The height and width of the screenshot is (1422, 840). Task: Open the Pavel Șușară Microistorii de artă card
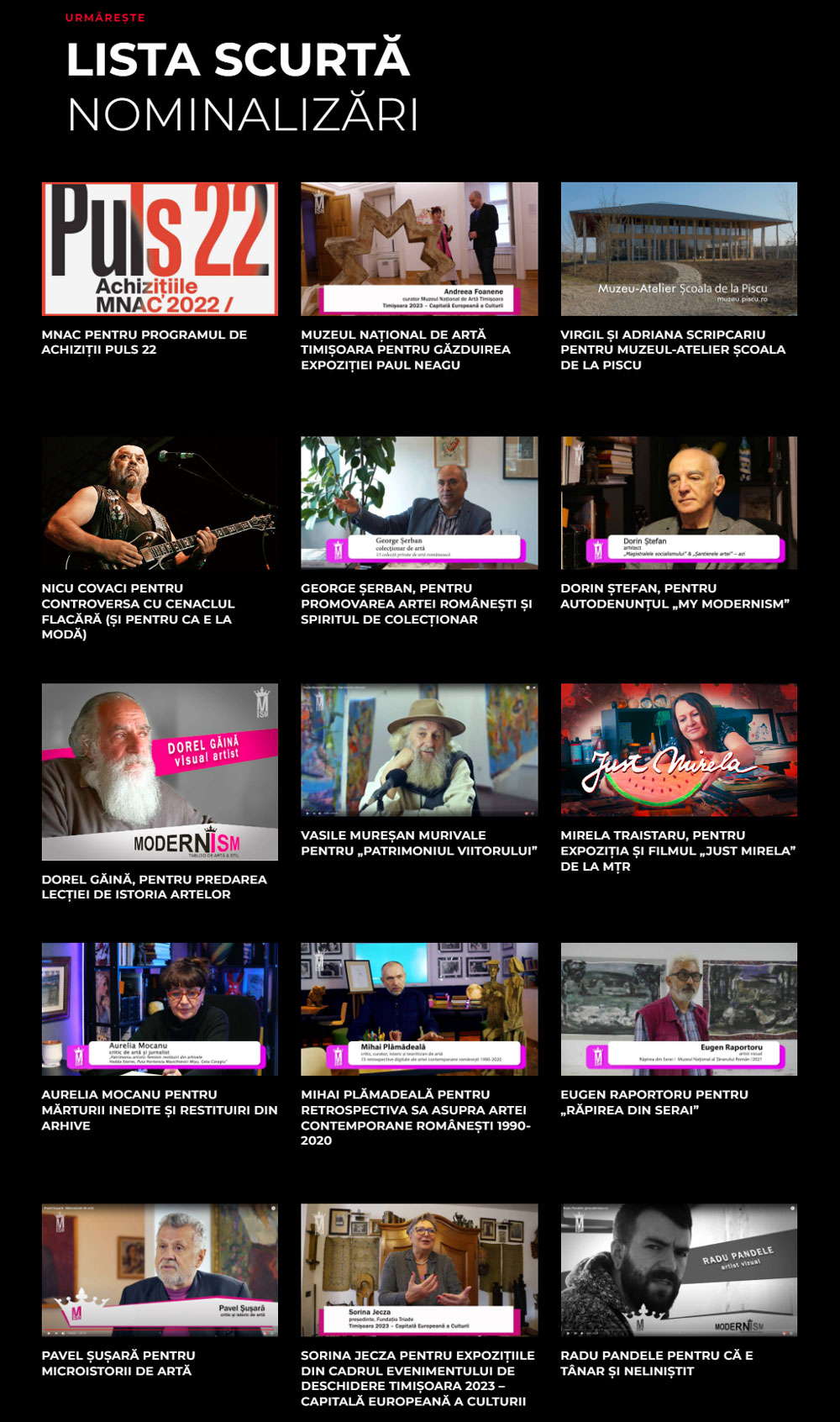[x=160, y=1269]
